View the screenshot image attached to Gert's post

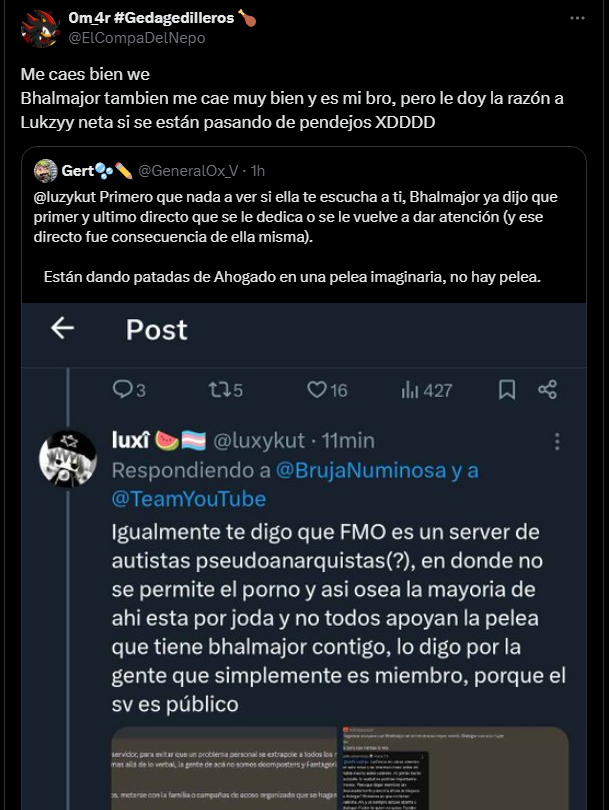click(x=304, y=556)
